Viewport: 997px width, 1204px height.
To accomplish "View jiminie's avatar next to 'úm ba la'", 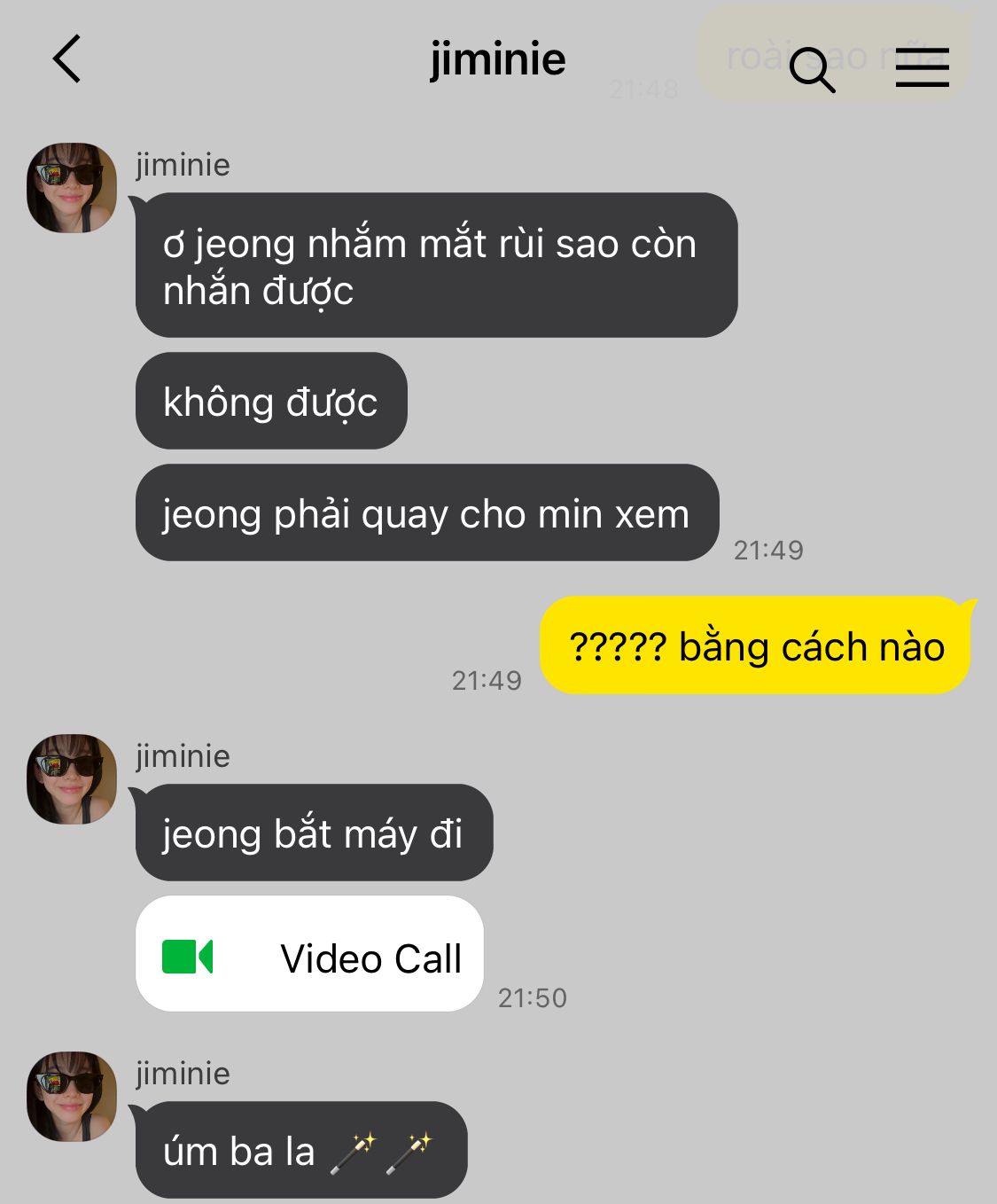I will pyautogui.click(x=72, y=1097).
